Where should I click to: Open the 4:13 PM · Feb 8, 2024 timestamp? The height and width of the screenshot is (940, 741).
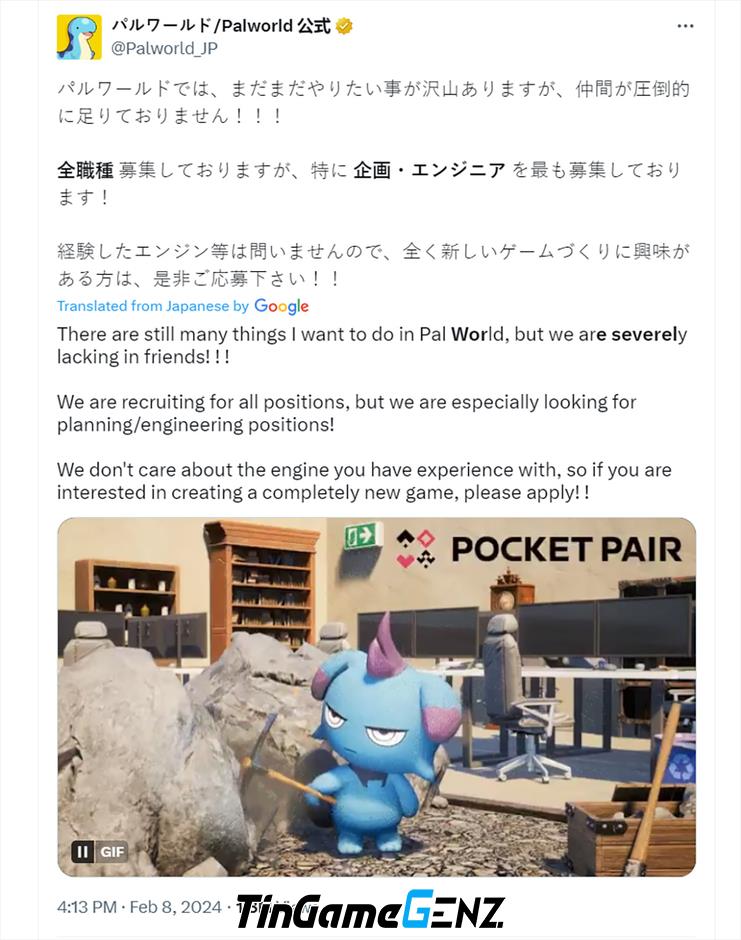[x=139, y=908]
